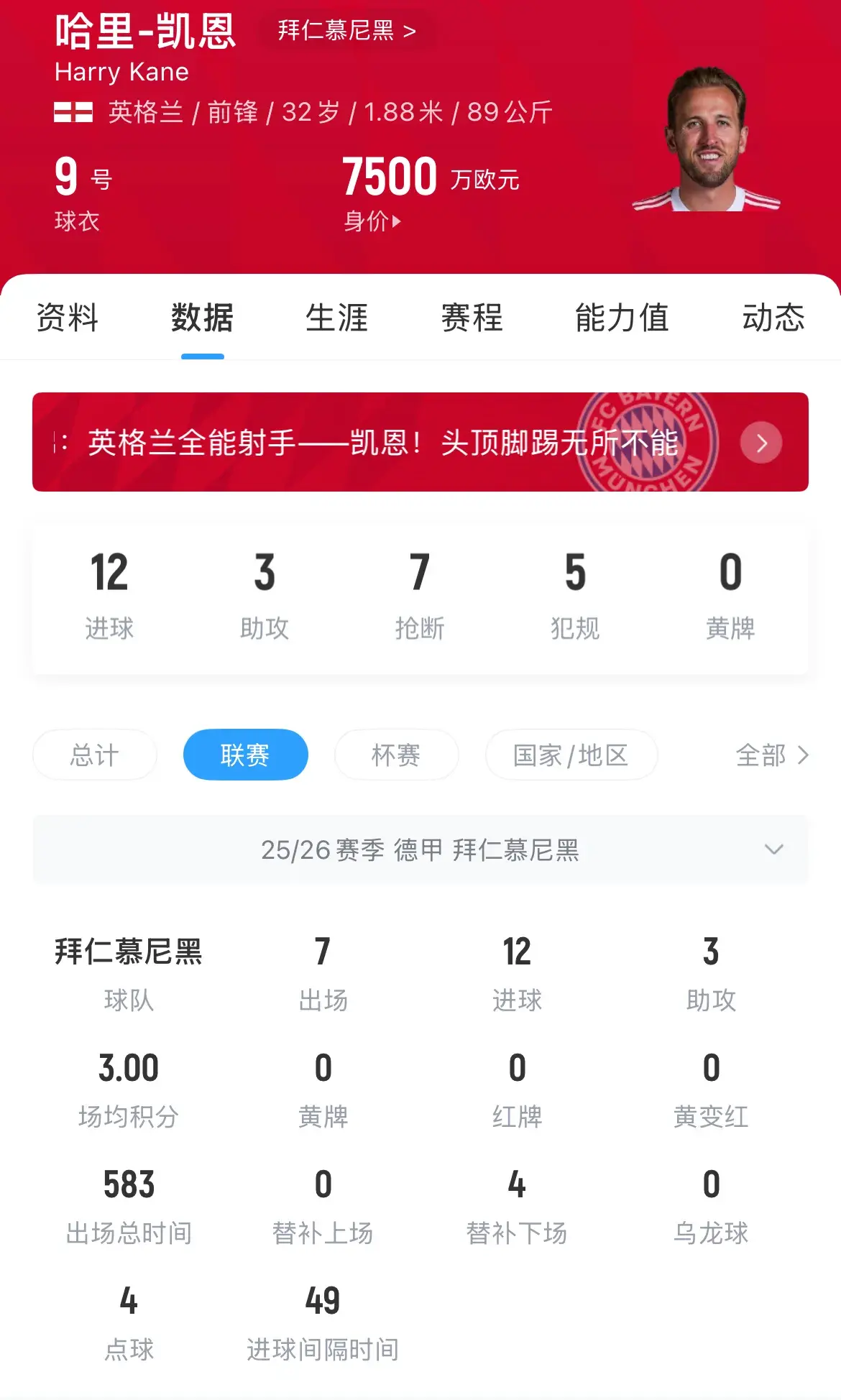This screenshot has width=841, height=1400.
Task: Click the chevron next to 拜仁慕尼黑
Action: click(x=410, y=32)
